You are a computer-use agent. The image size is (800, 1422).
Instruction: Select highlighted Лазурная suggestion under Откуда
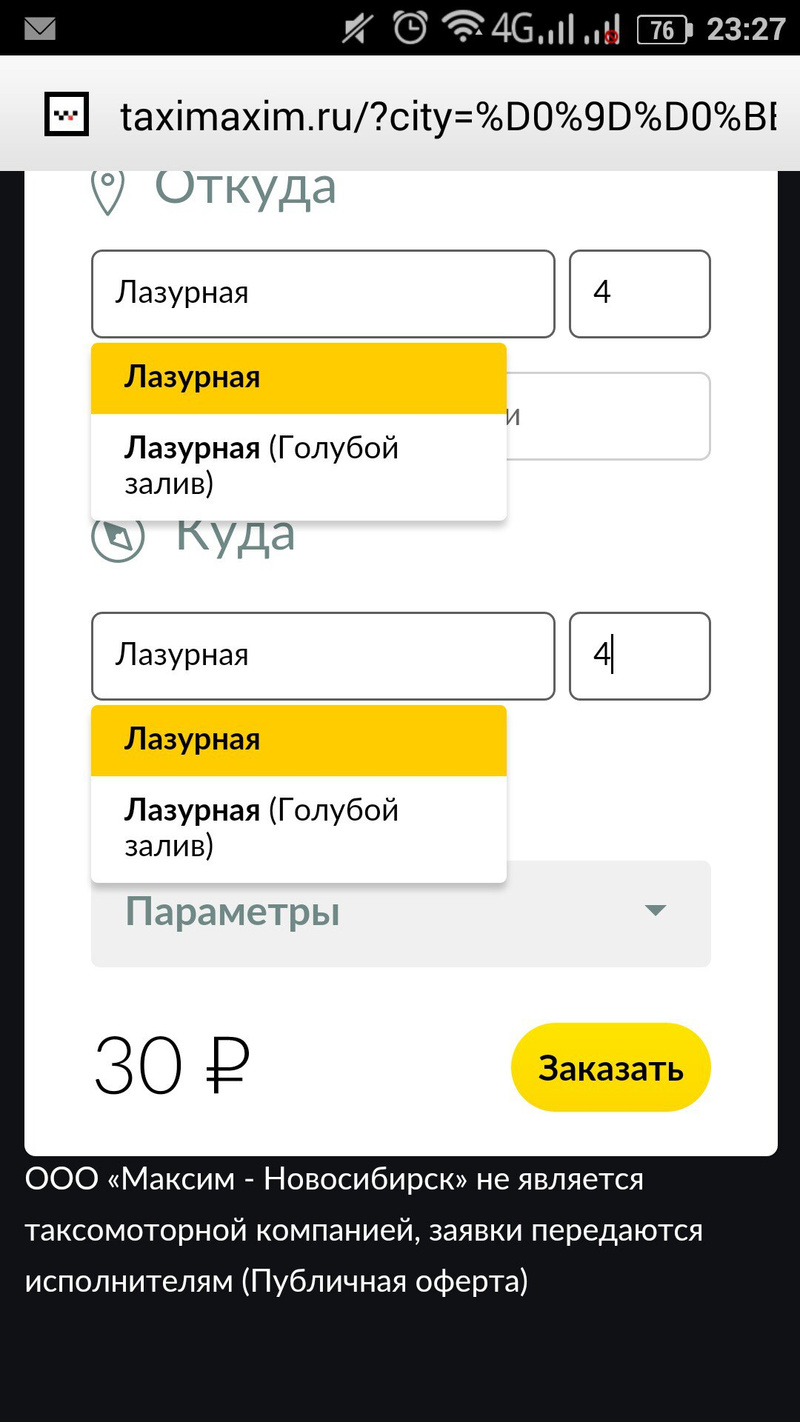(298, 378)
